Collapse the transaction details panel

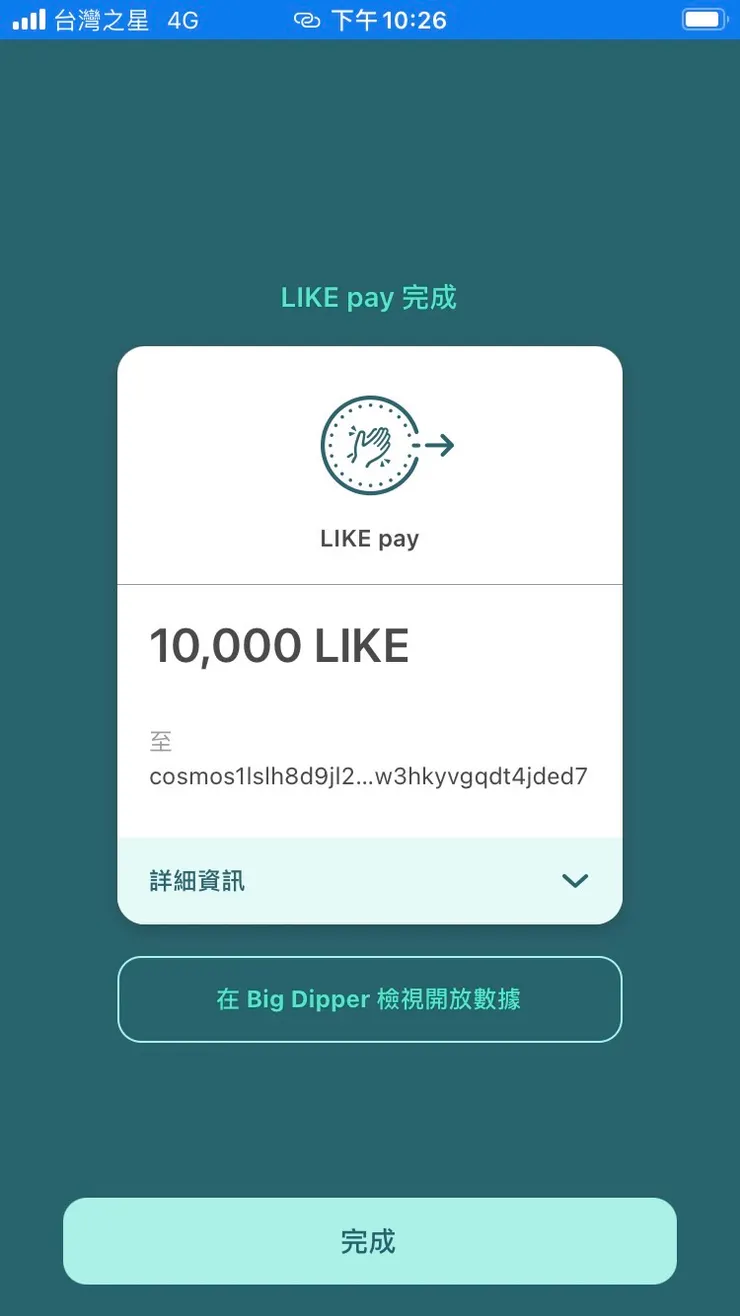click(x=370, y=880)
